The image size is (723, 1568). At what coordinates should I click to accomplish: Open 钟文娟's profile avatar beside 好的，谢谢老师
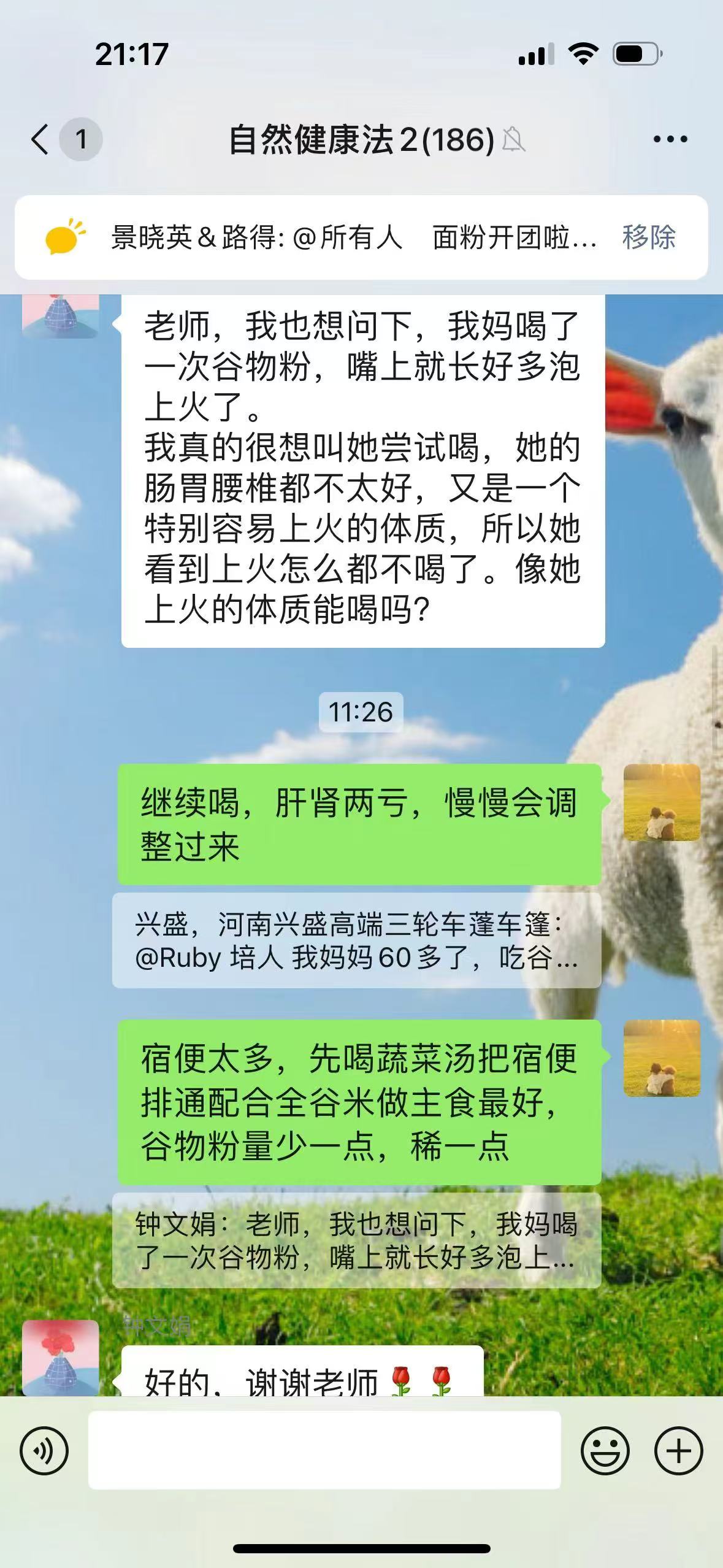[60, 1357]
